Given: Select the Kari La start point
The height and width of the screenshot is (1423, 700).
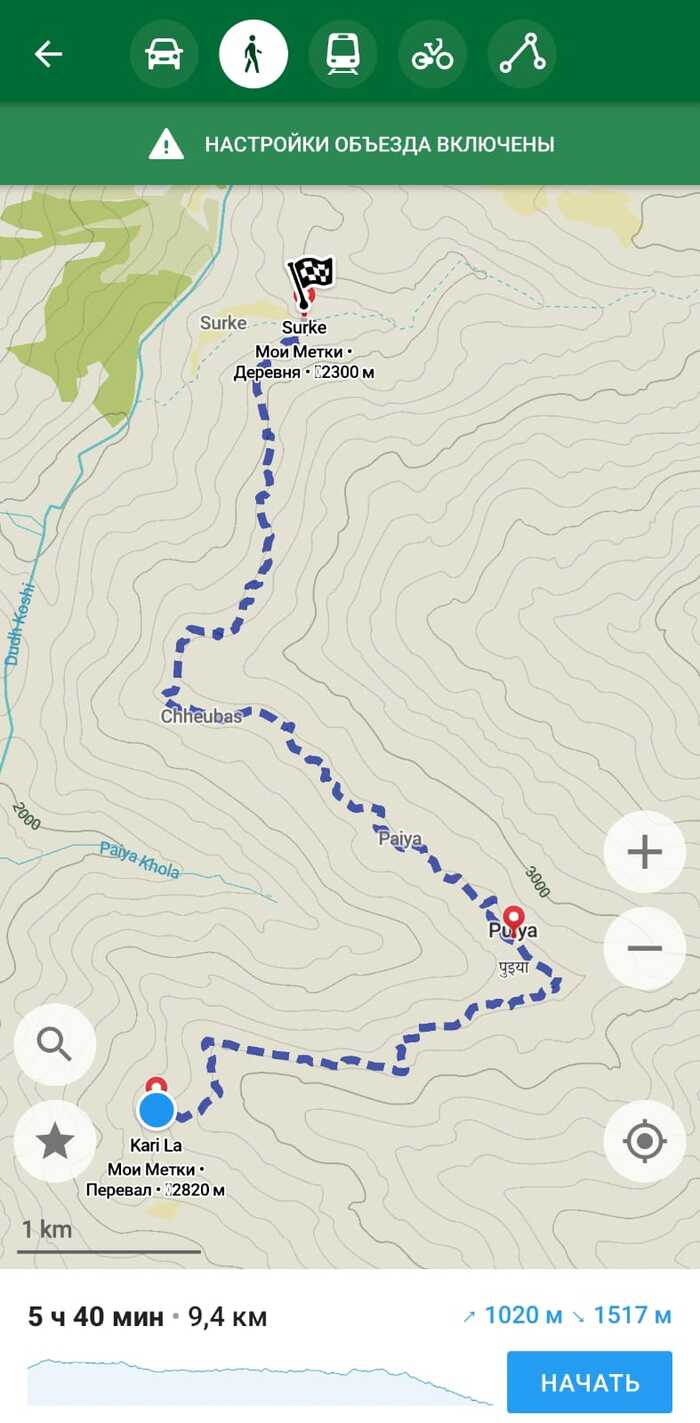Looking at the screenshot, I should click(156, 1108).
